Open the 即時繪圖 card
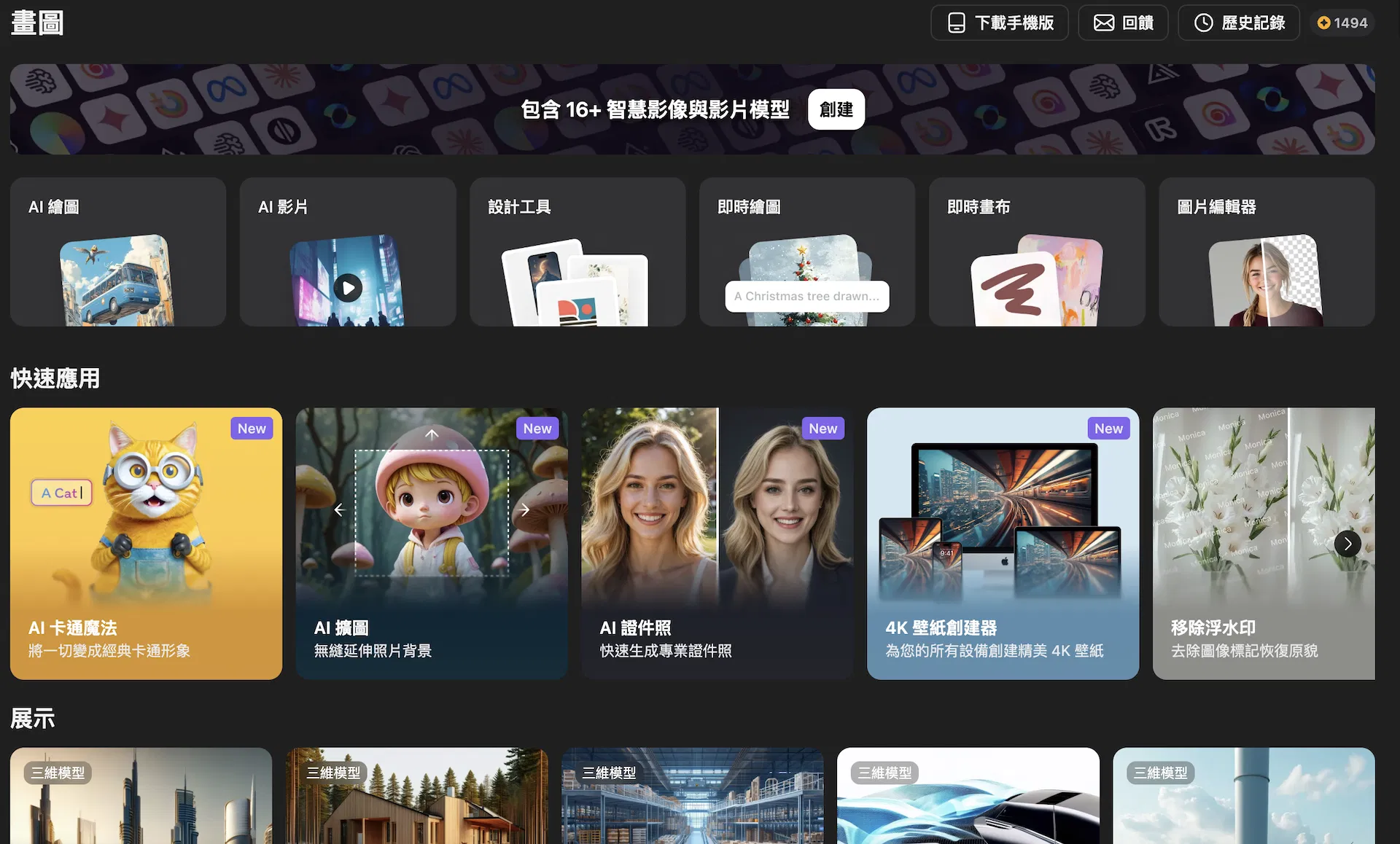Viewport: 1400px width, 844px height. pos(807,251)
